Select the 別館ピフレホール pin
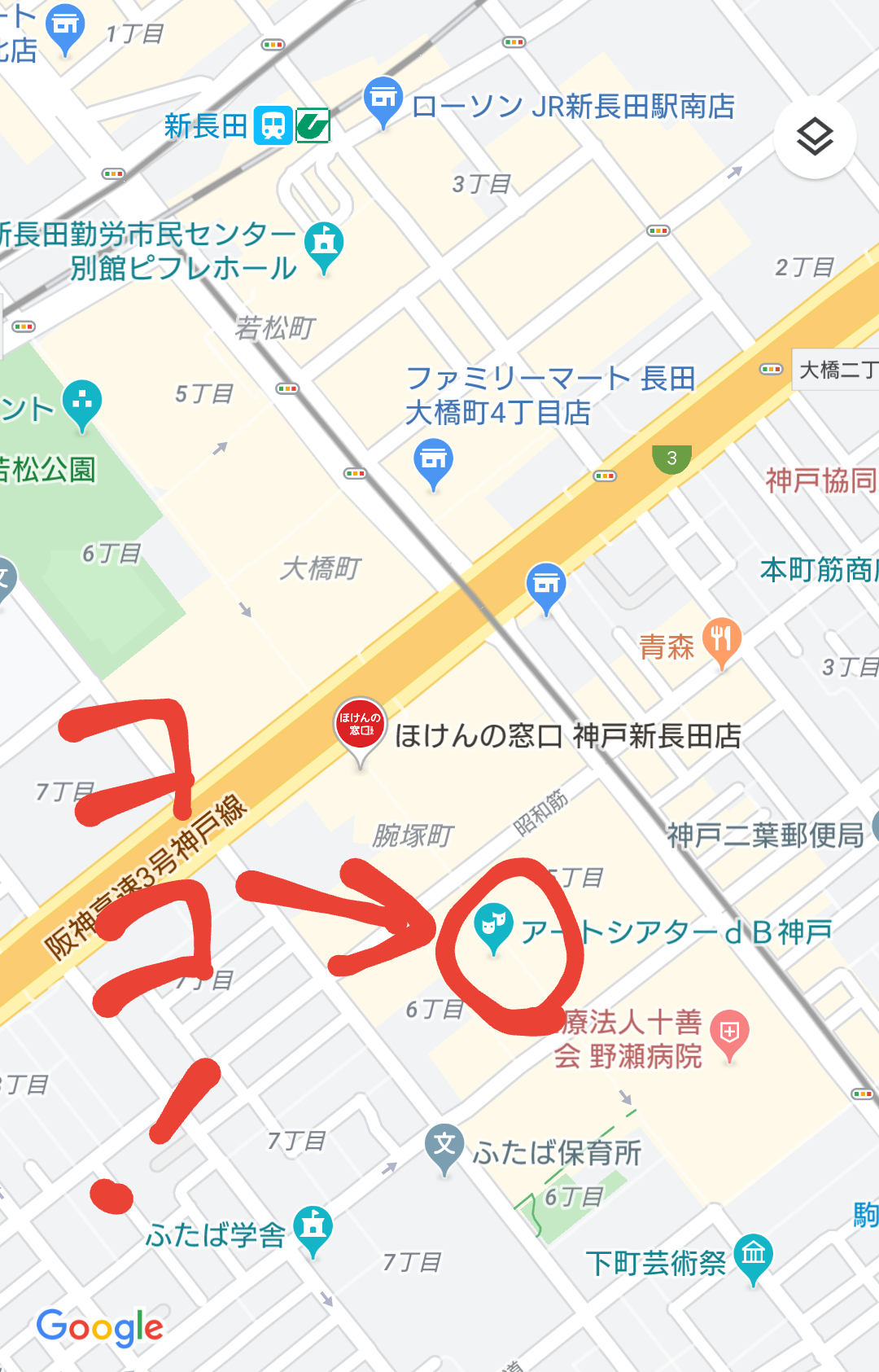Viewport: 879px width, 1372px height. (x=324, y=244)
